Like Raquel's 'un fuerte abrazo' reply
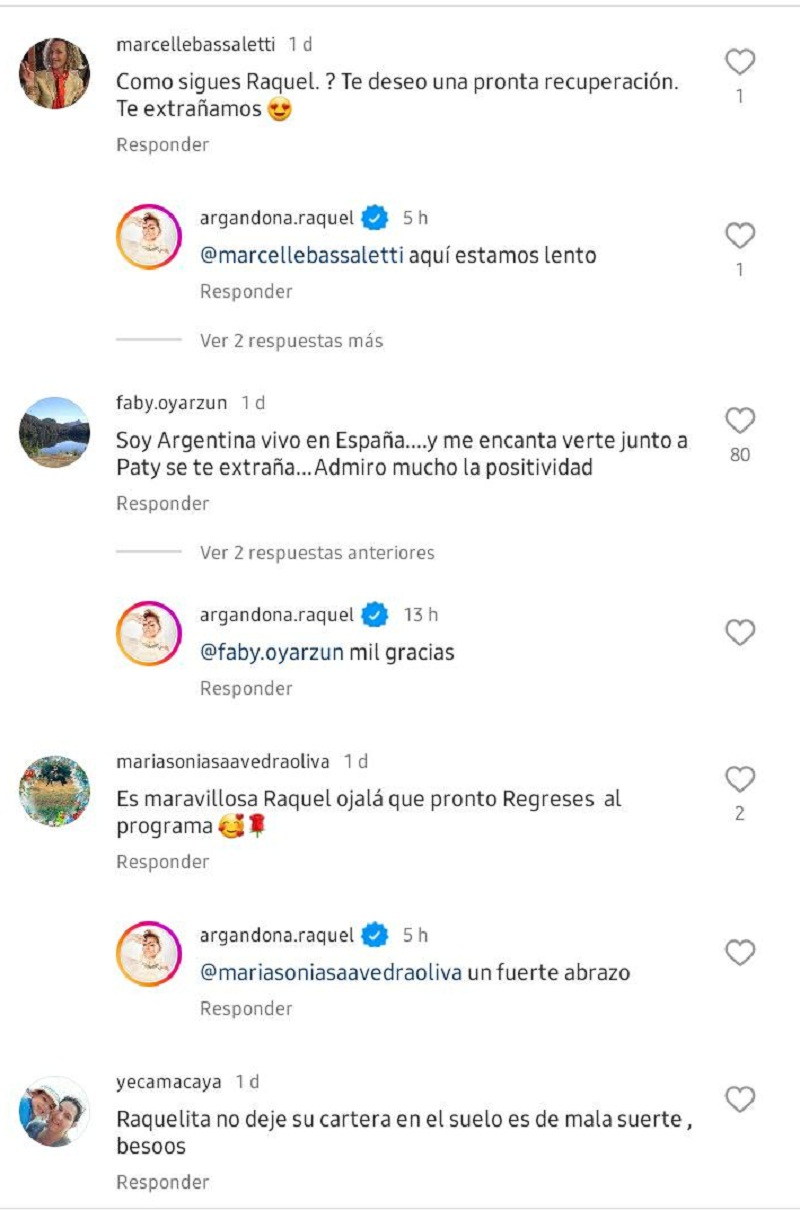 (739, 953)
